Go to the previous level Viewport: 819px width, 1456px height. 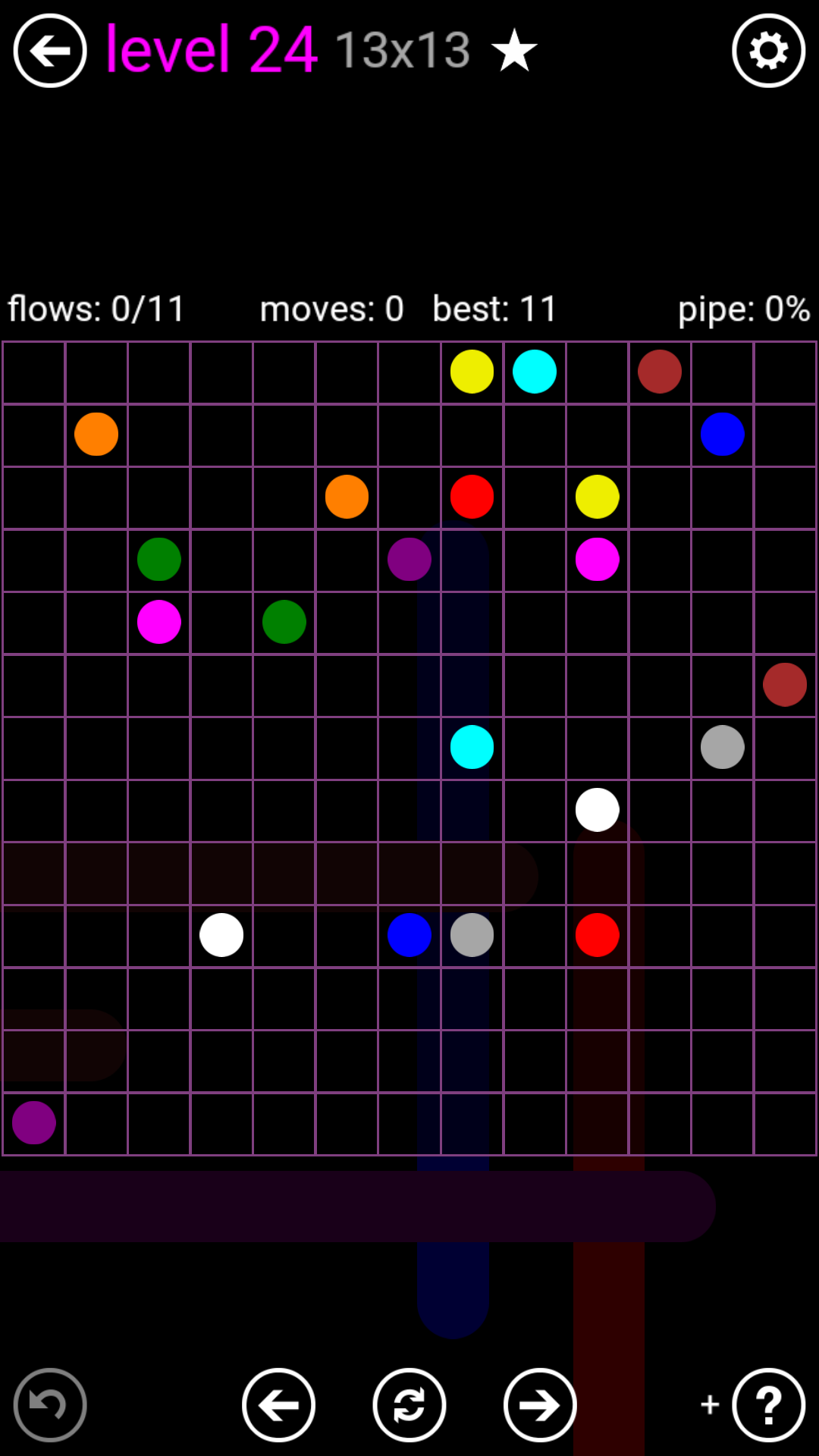coord(278,1405)
